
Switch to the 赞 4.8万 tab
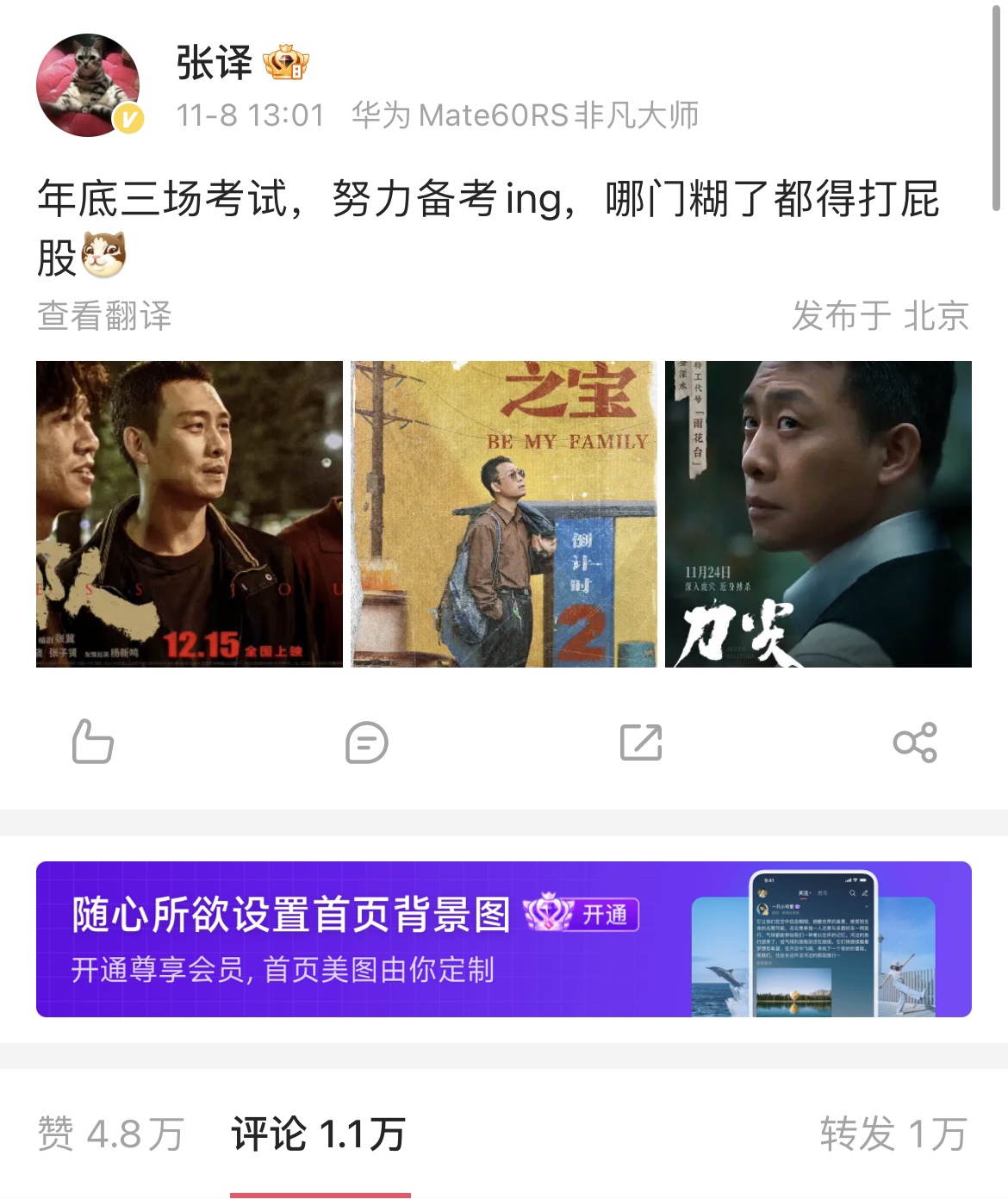110,1134
